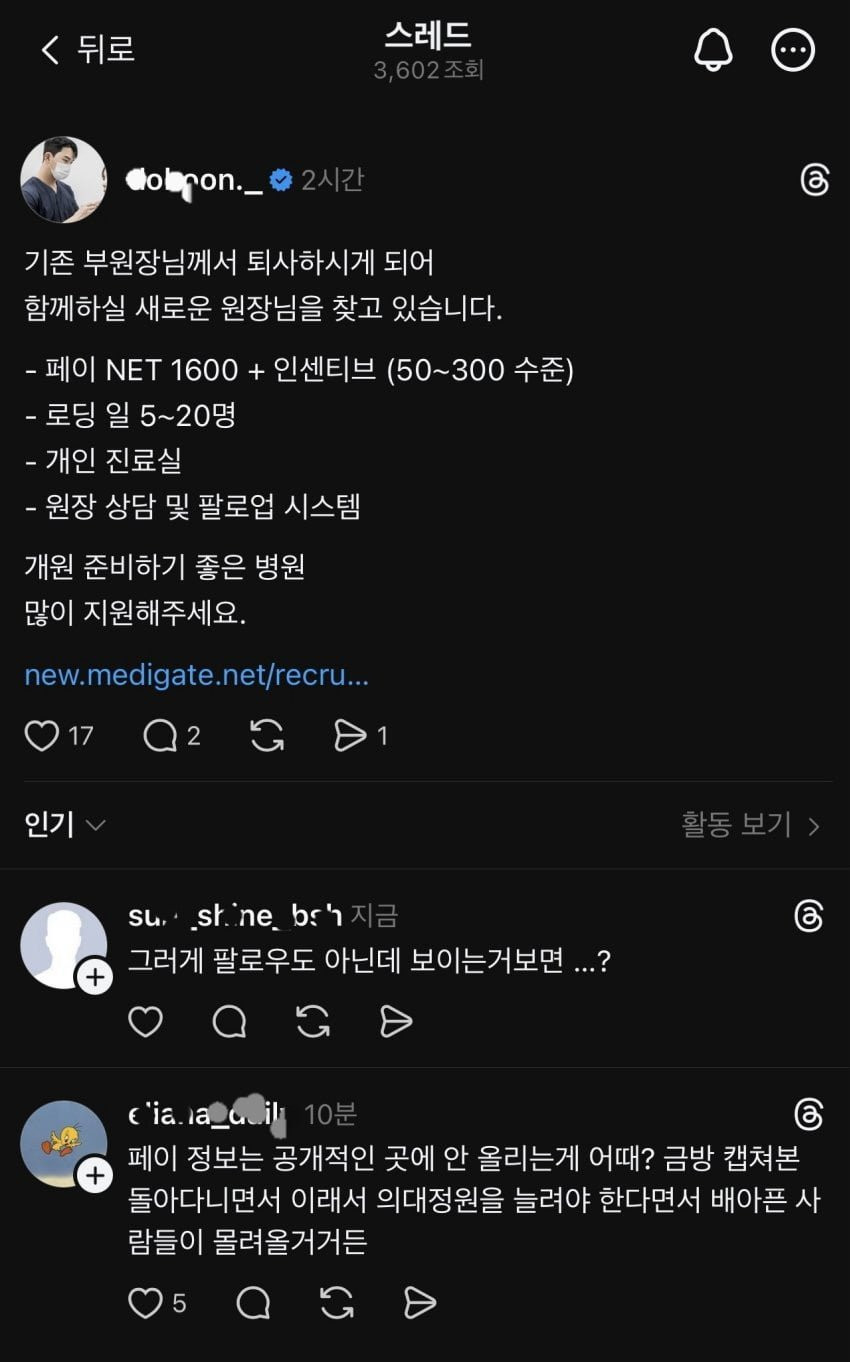This screenshot has height=1362, width=850.
Task: Tap the Threads icon beside the main post
Action: coord(815,180)
